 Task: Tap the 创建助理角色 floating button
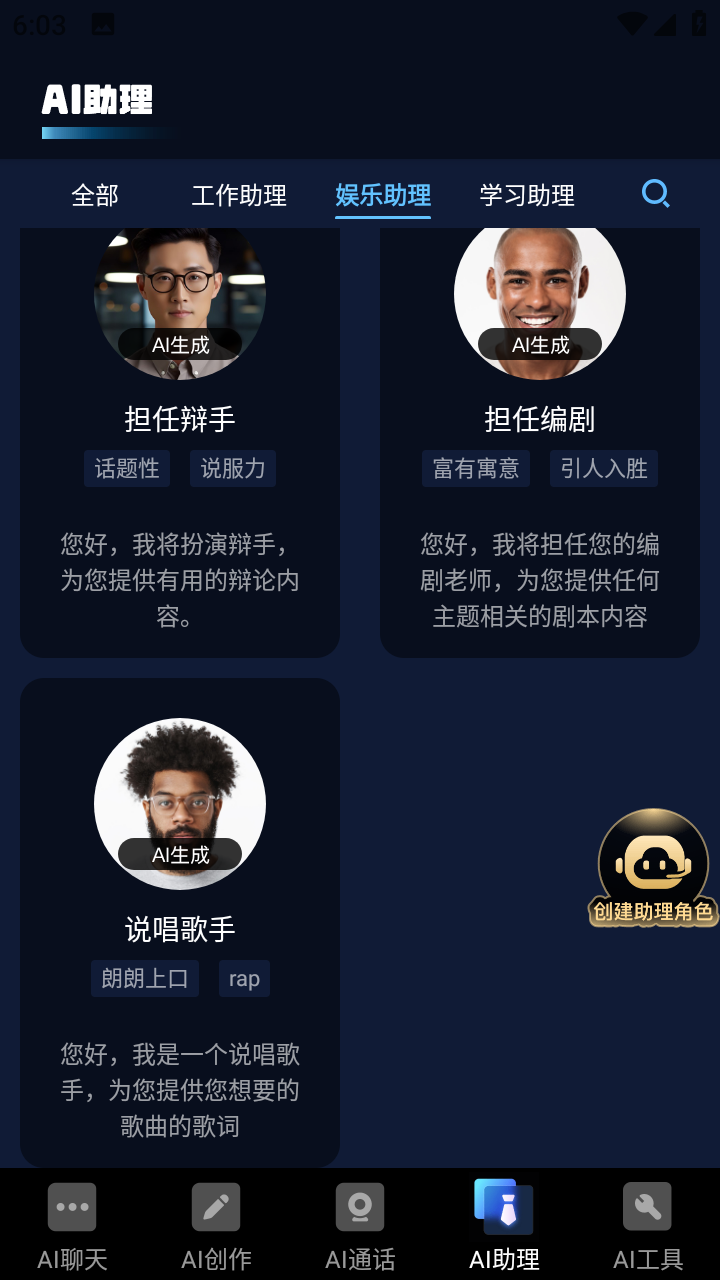click(653, 867)
